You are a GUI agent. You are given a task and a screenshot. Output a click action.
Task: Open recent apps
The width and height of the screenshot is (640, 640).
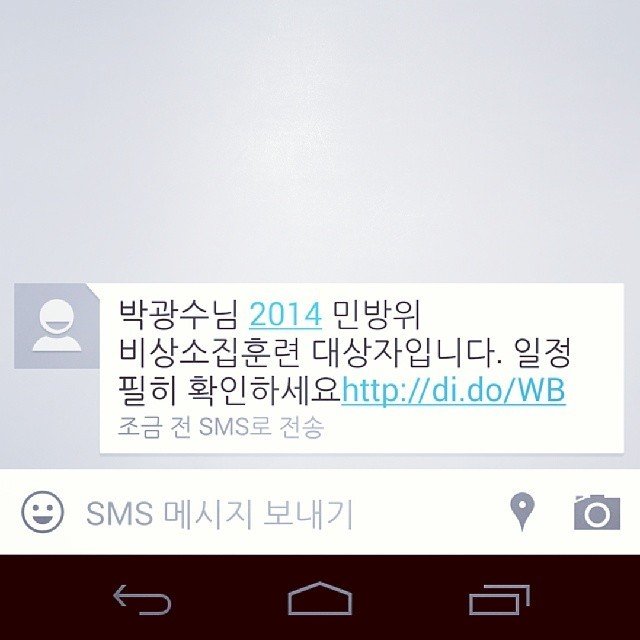498,599
